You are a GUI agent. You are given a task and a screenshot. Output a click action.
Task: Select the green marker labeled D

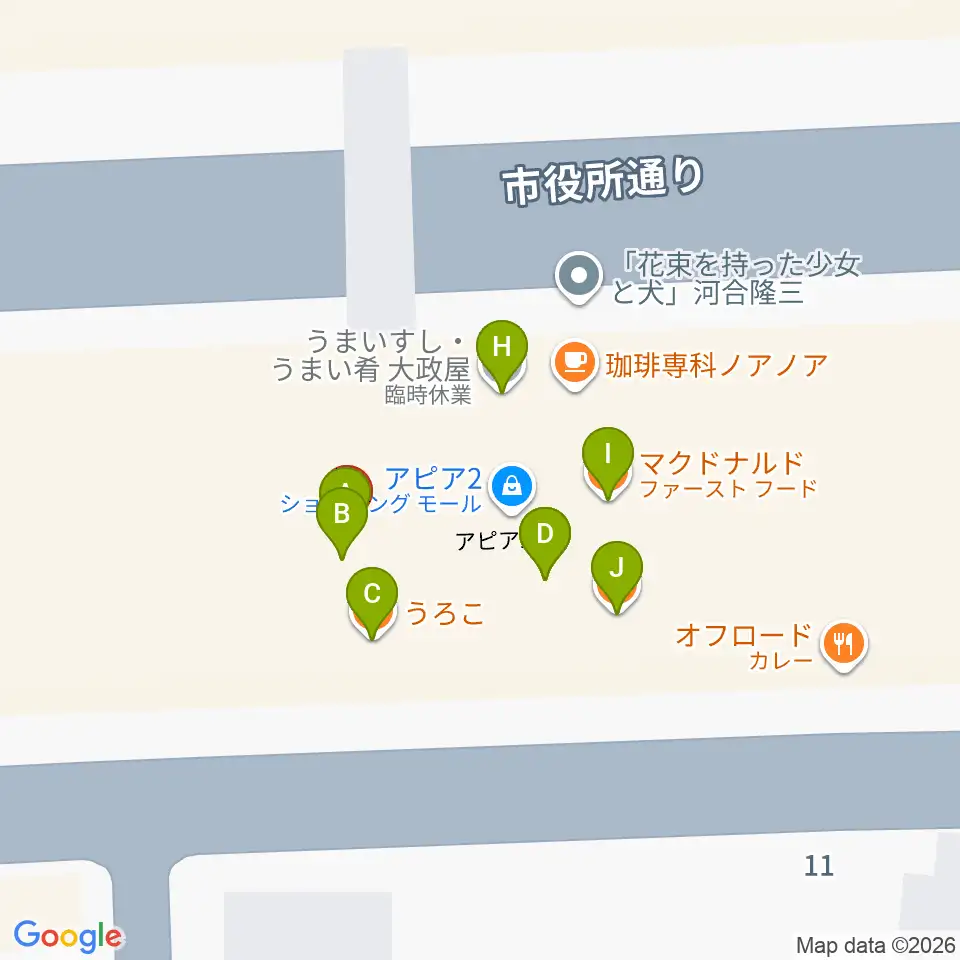[545, 540]
